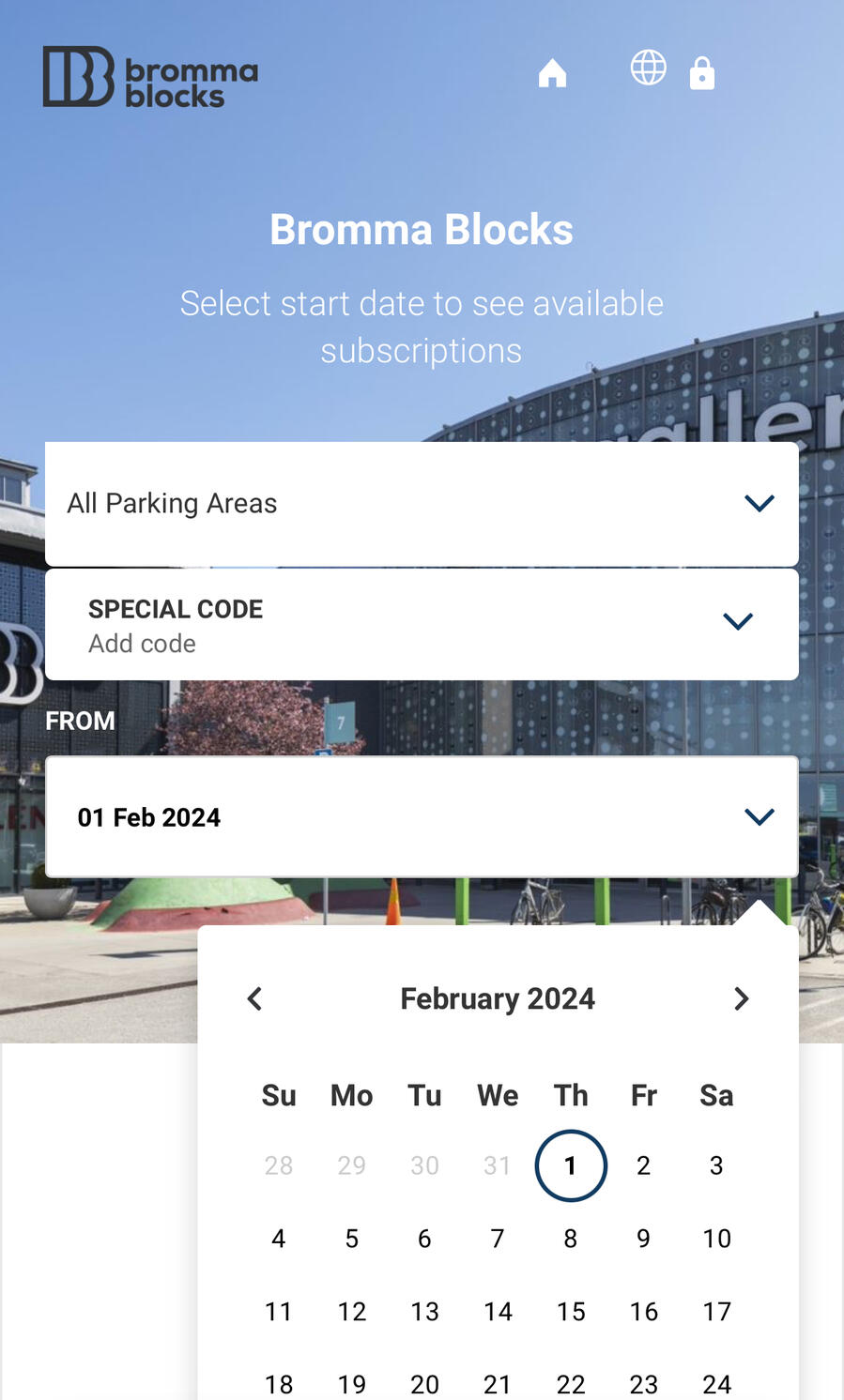The width and height of the screenshot is (844, 1400).
Task: Open the language globe icon
Action: click(x=648, y=68)
